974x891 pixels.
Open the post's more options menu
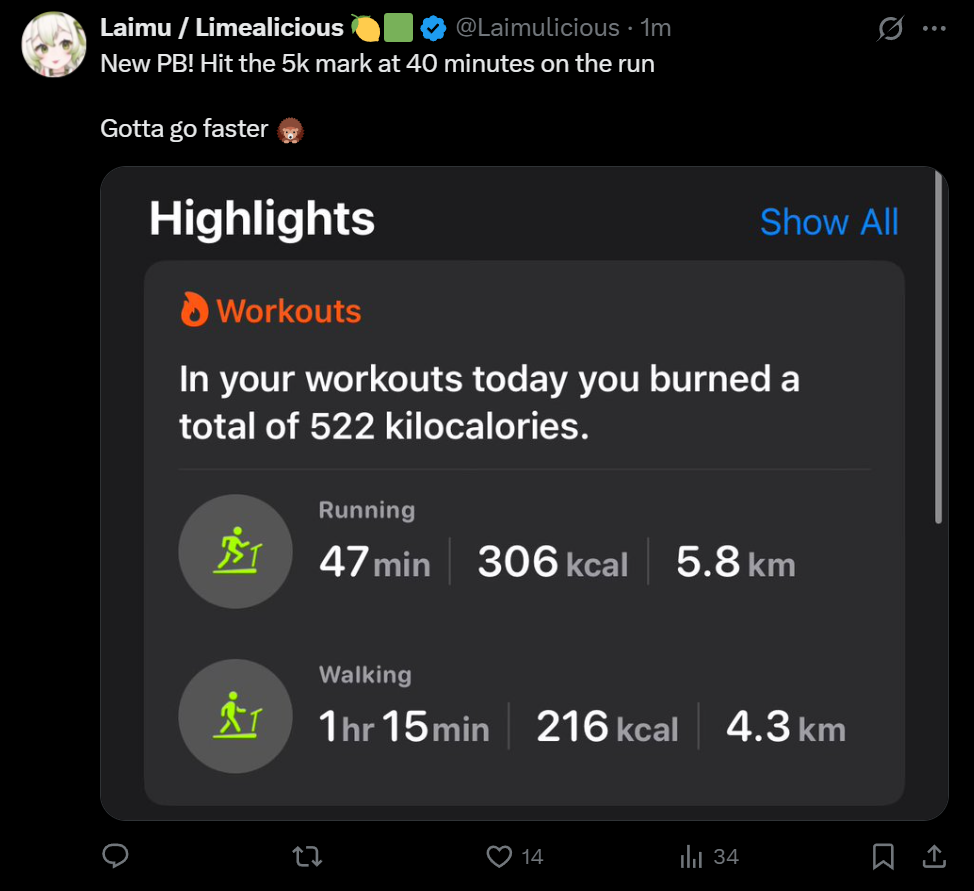934,29
